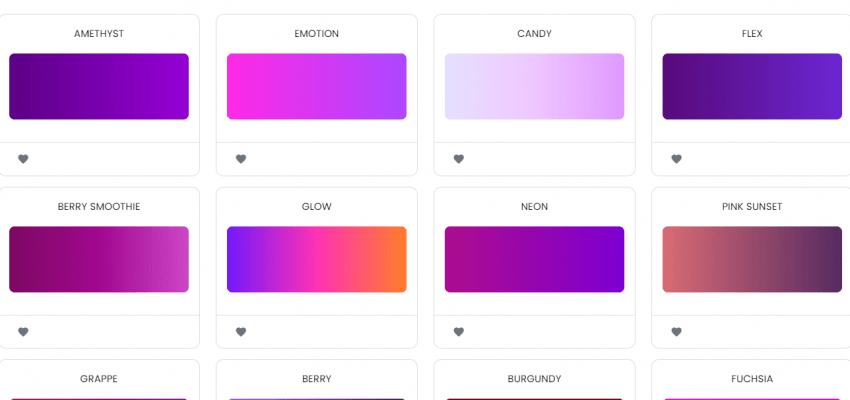Like the Berry Smoothie gradient
850x400 pixels.
(x=23, y=332)
